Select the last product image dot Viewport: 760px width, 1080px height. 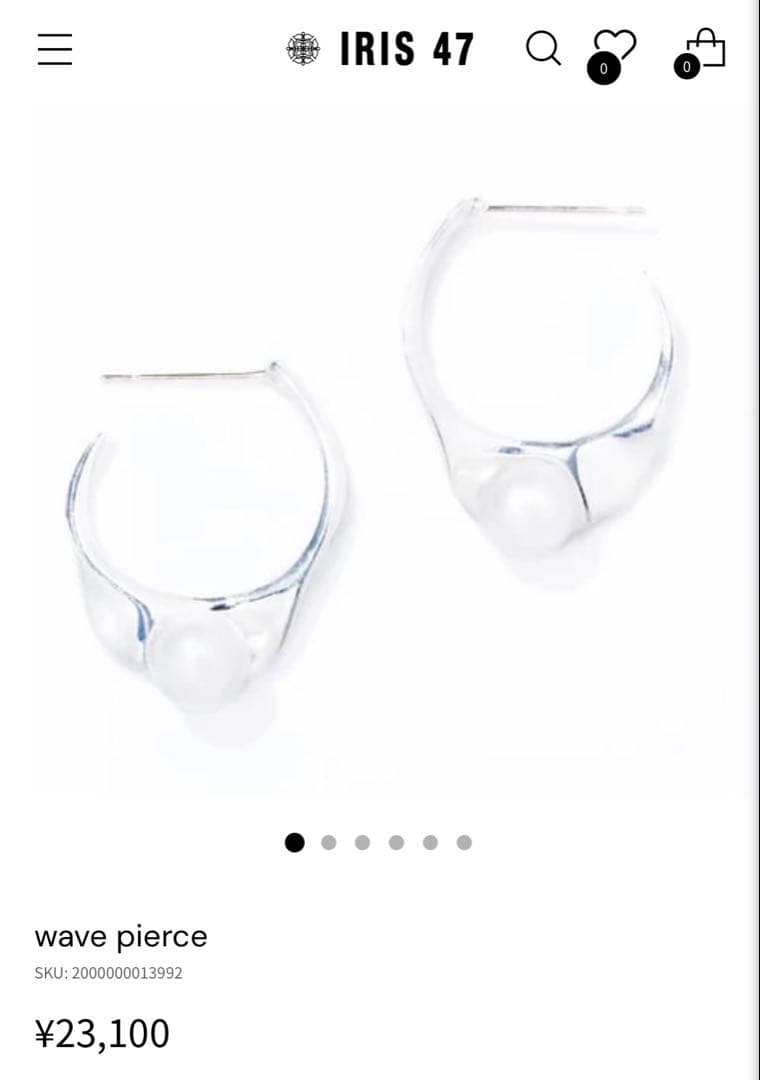click(x=464, y=842)
